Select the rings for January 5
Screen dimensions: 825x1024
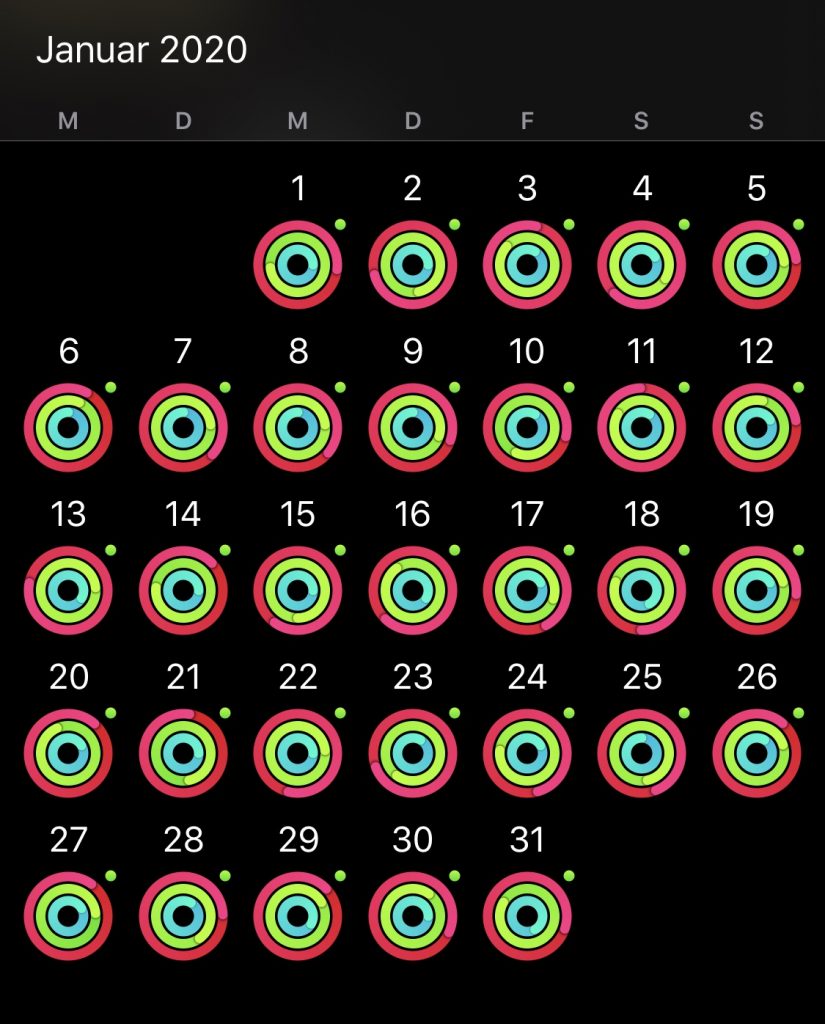point(757,265)
